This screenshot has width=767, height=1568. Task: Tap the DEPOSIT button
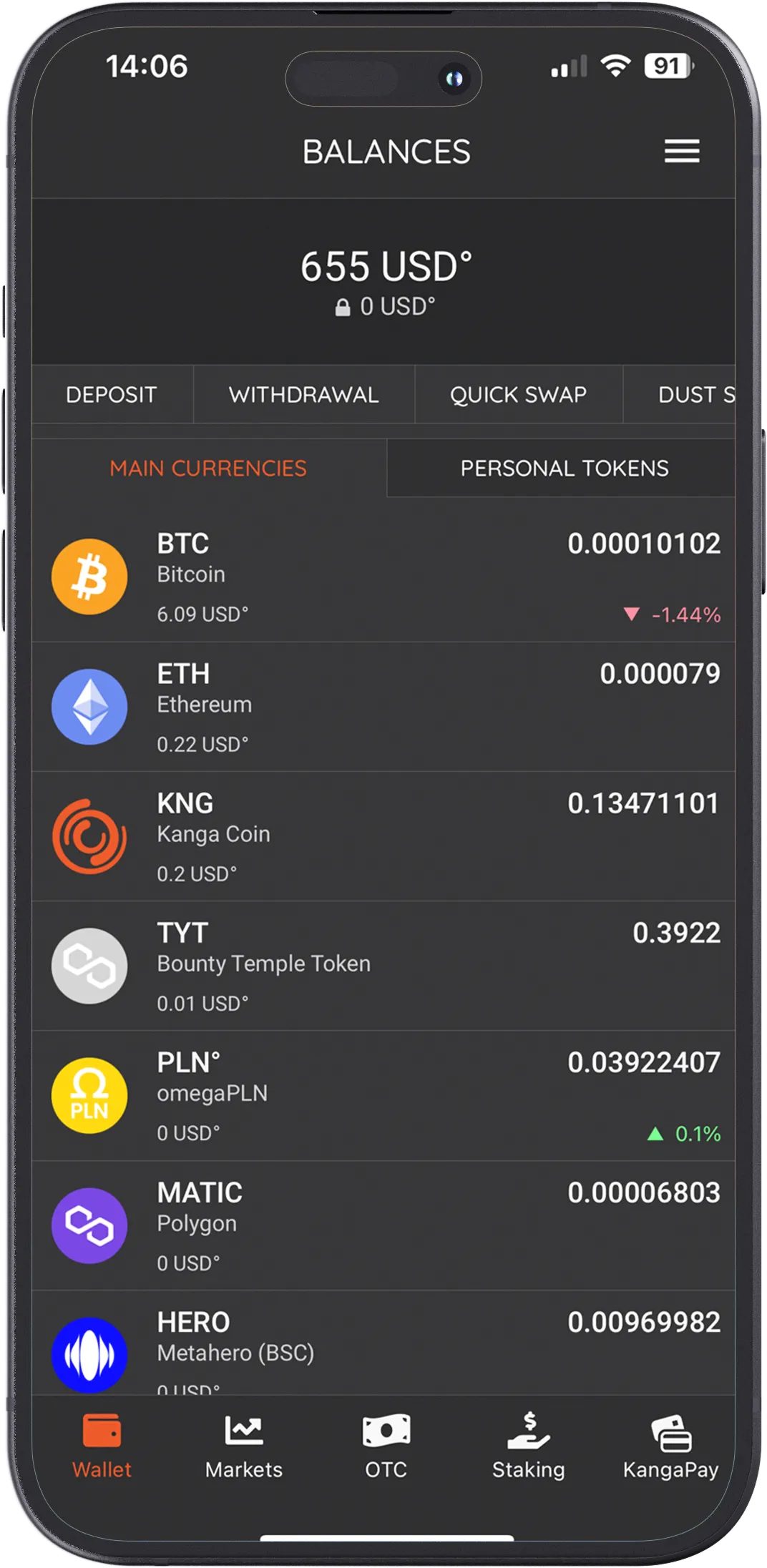pyautogui.click(x=112, y=395)
